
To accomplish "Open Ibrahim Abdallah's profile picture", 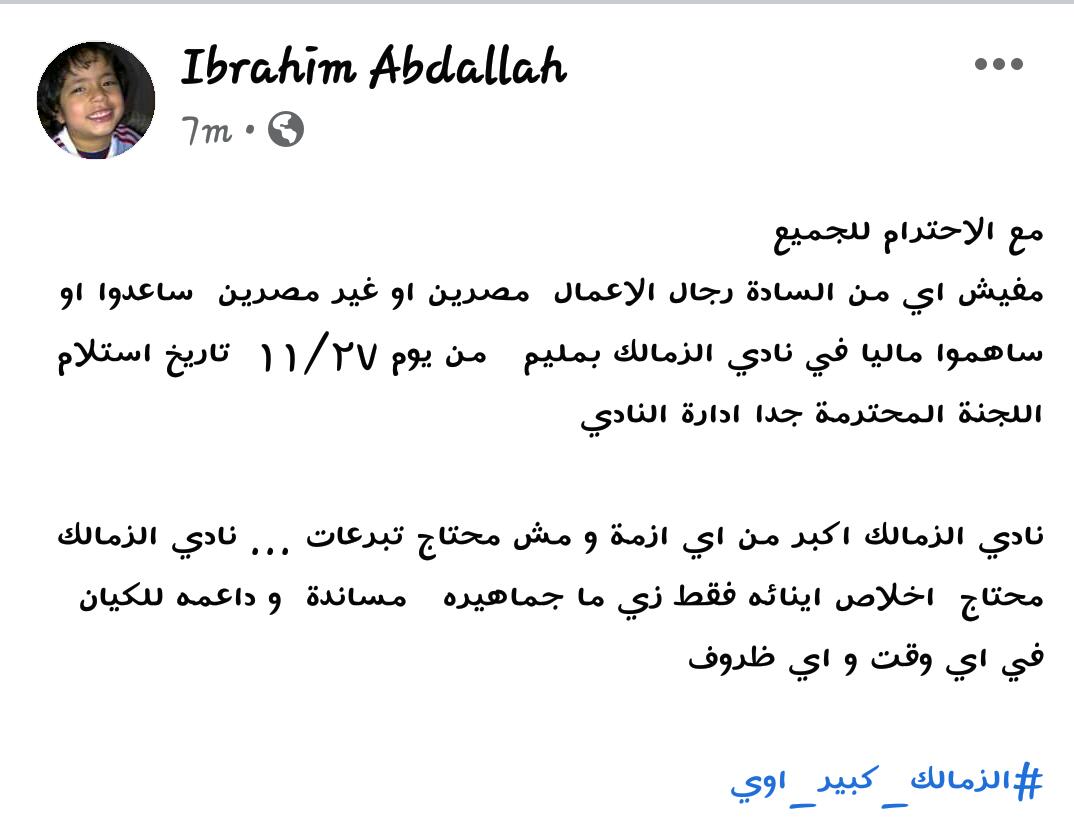I will [96, 101].
